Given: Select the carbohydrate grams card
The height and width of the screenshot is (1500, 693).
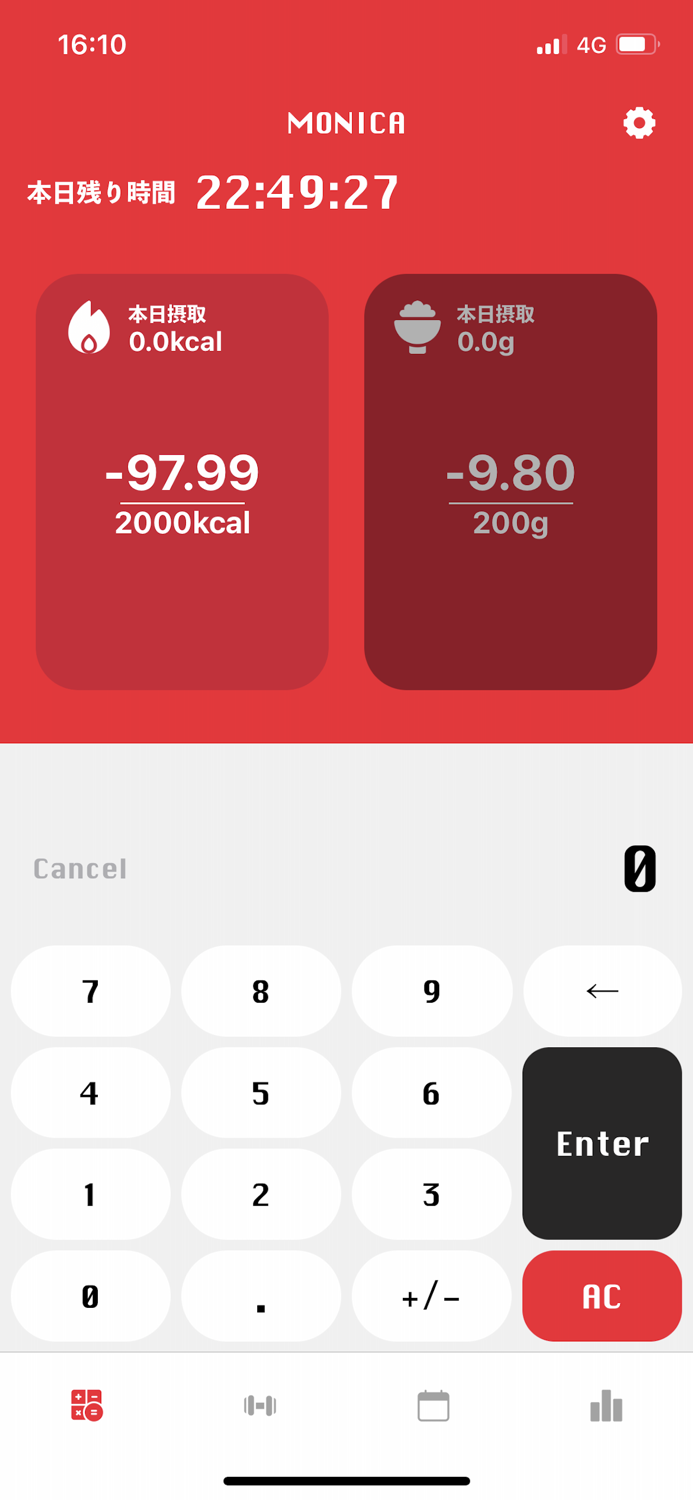Looking at the screenshot, I should point(510,481).
